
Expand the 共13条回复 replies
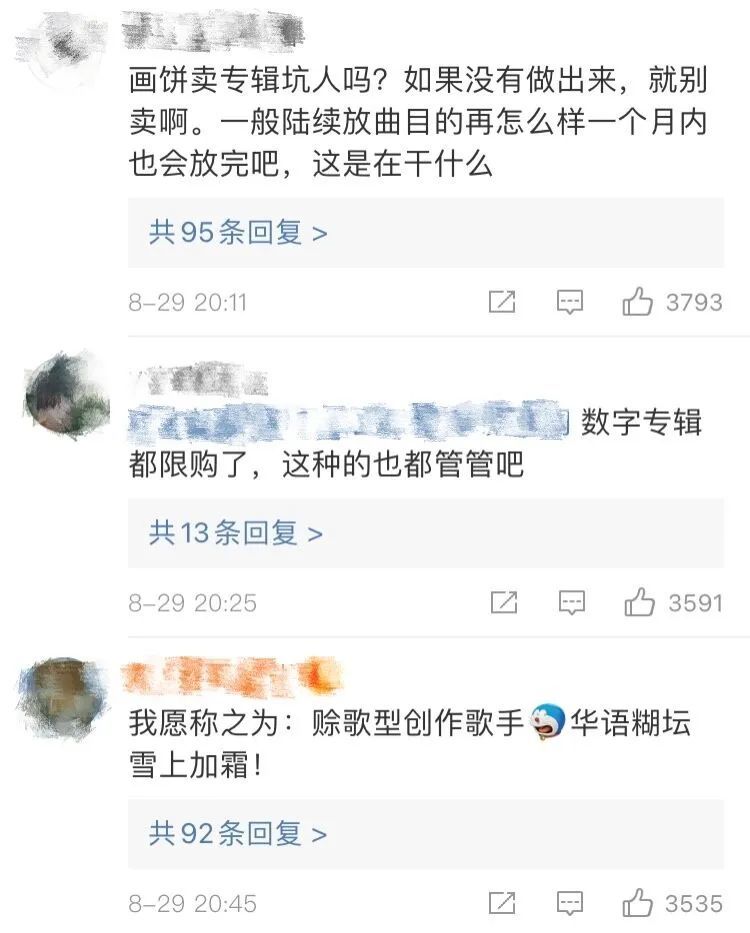click(x=236, y=533)
